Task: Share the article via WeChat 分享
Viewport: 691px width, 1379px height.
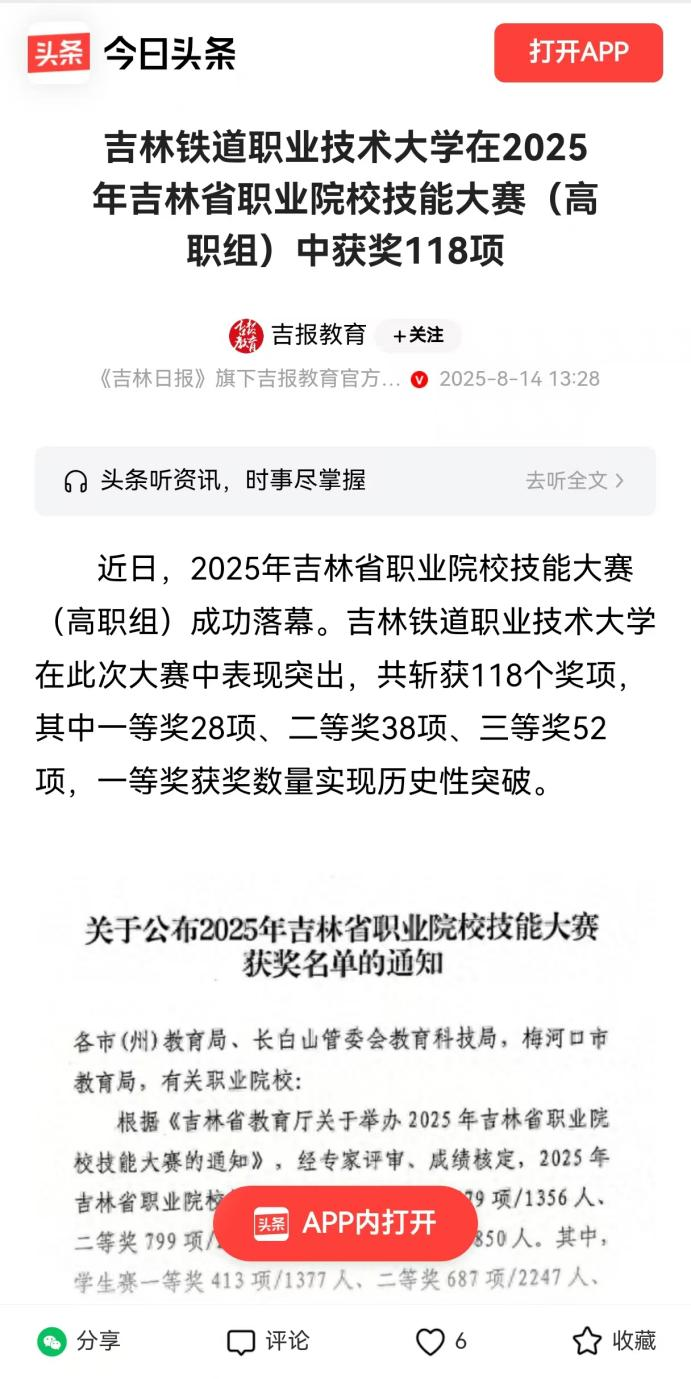Action: point(79,1341)
